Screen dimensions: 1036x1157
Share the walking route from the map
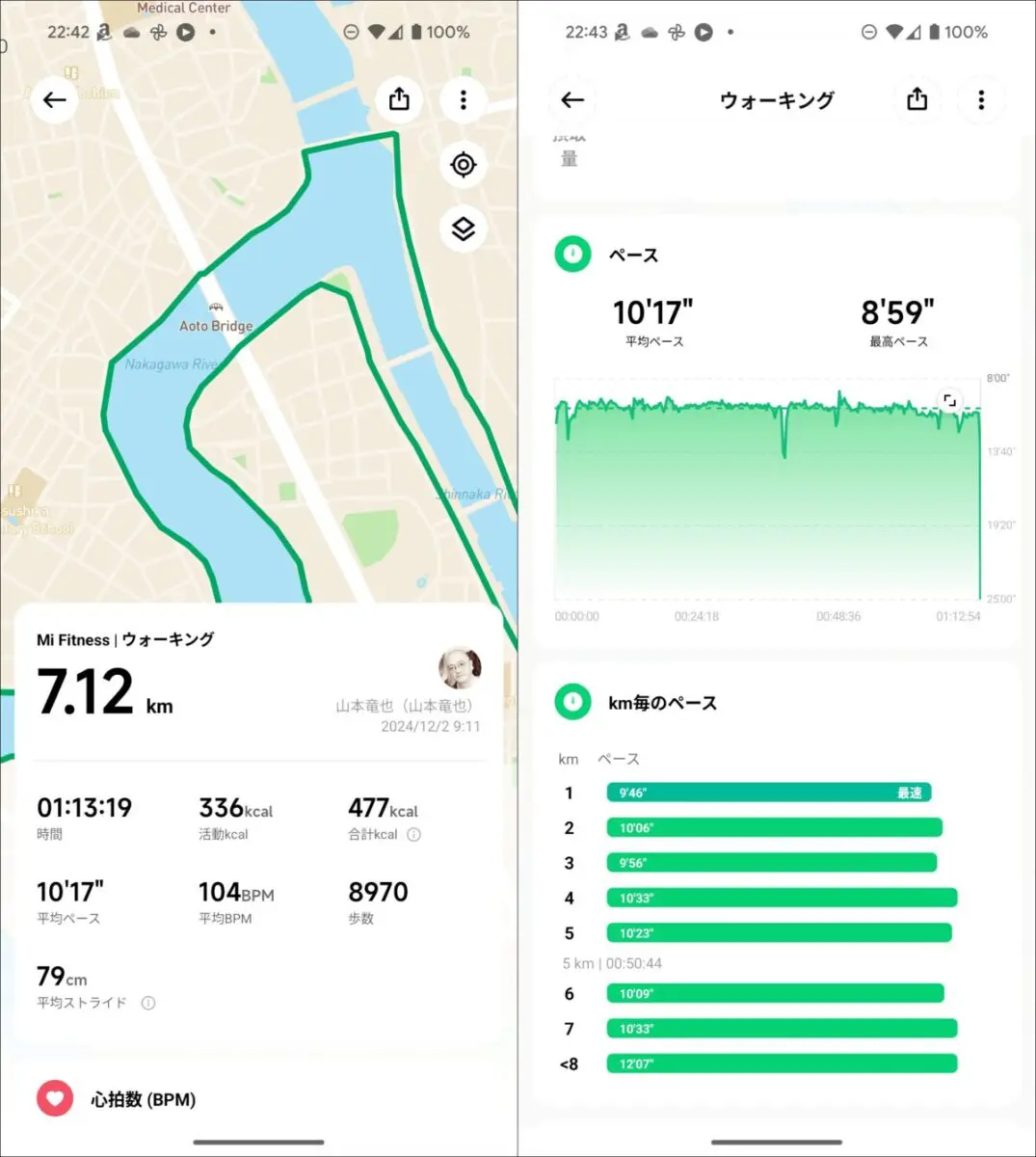pos(399,99)
